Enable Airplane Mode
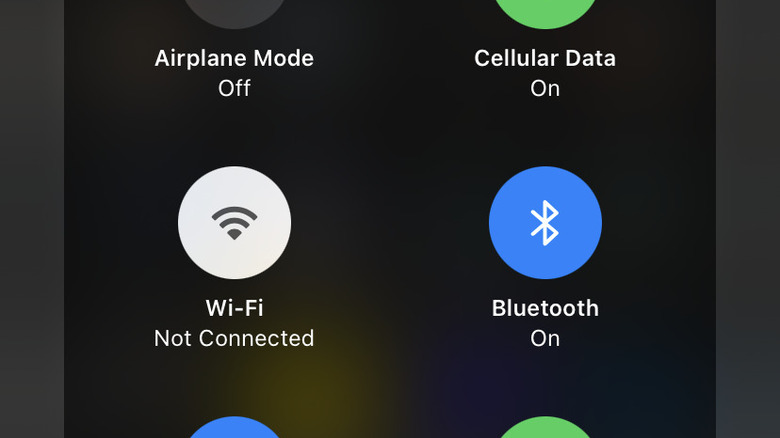The width and height of the screenshot is (780, 438). click(x=234, y=12)
